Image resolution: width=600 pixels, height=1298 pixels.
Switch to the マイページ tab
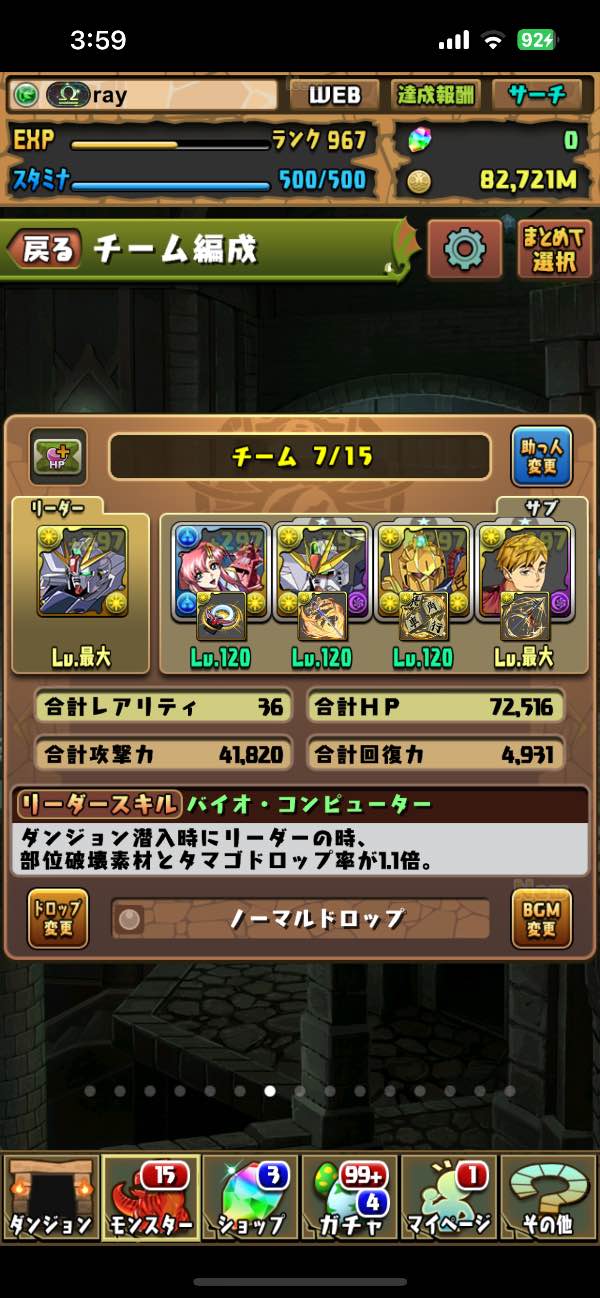click(449, 1197)
